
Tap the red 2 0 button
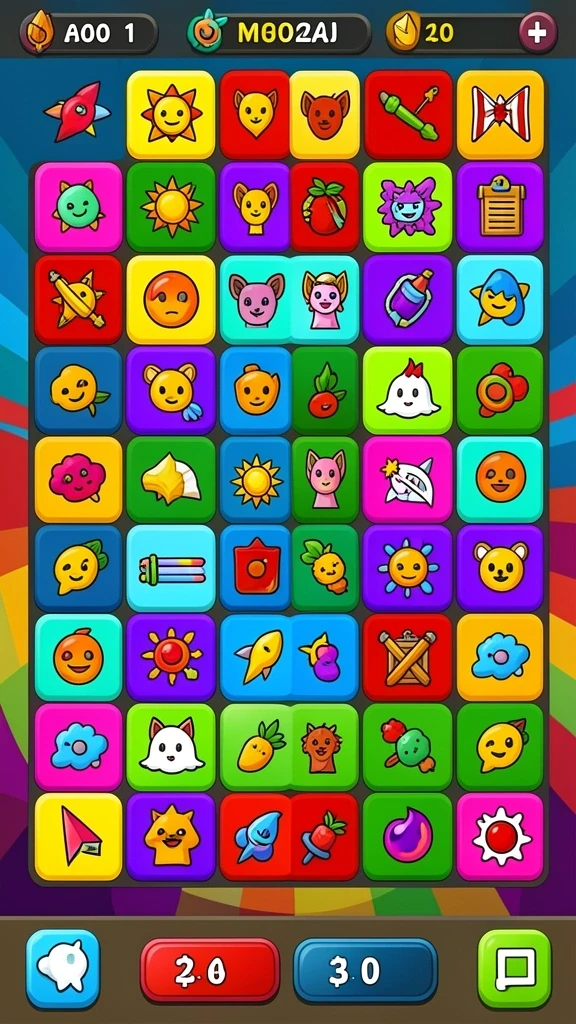point(210,970)
